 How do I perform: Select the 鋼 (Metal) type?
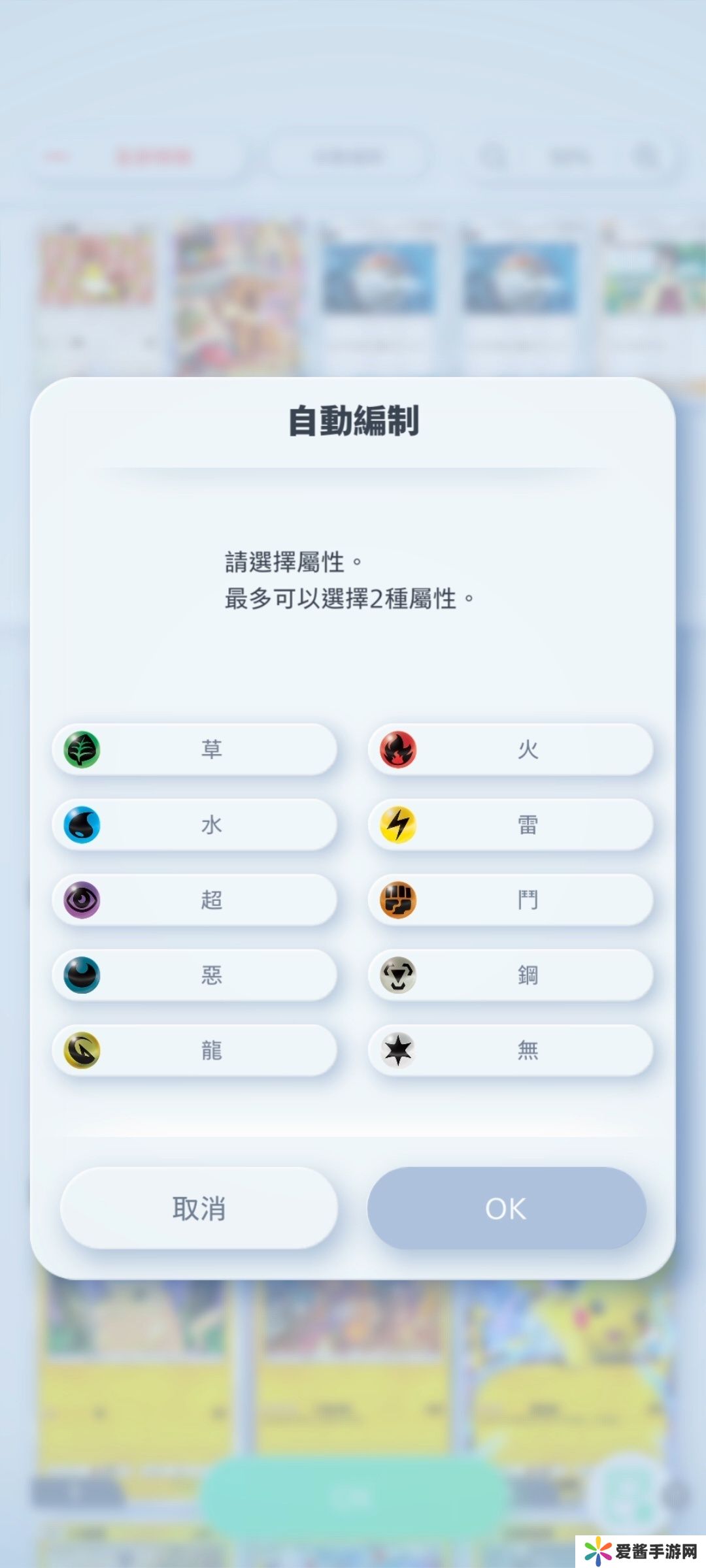point(511,975)
